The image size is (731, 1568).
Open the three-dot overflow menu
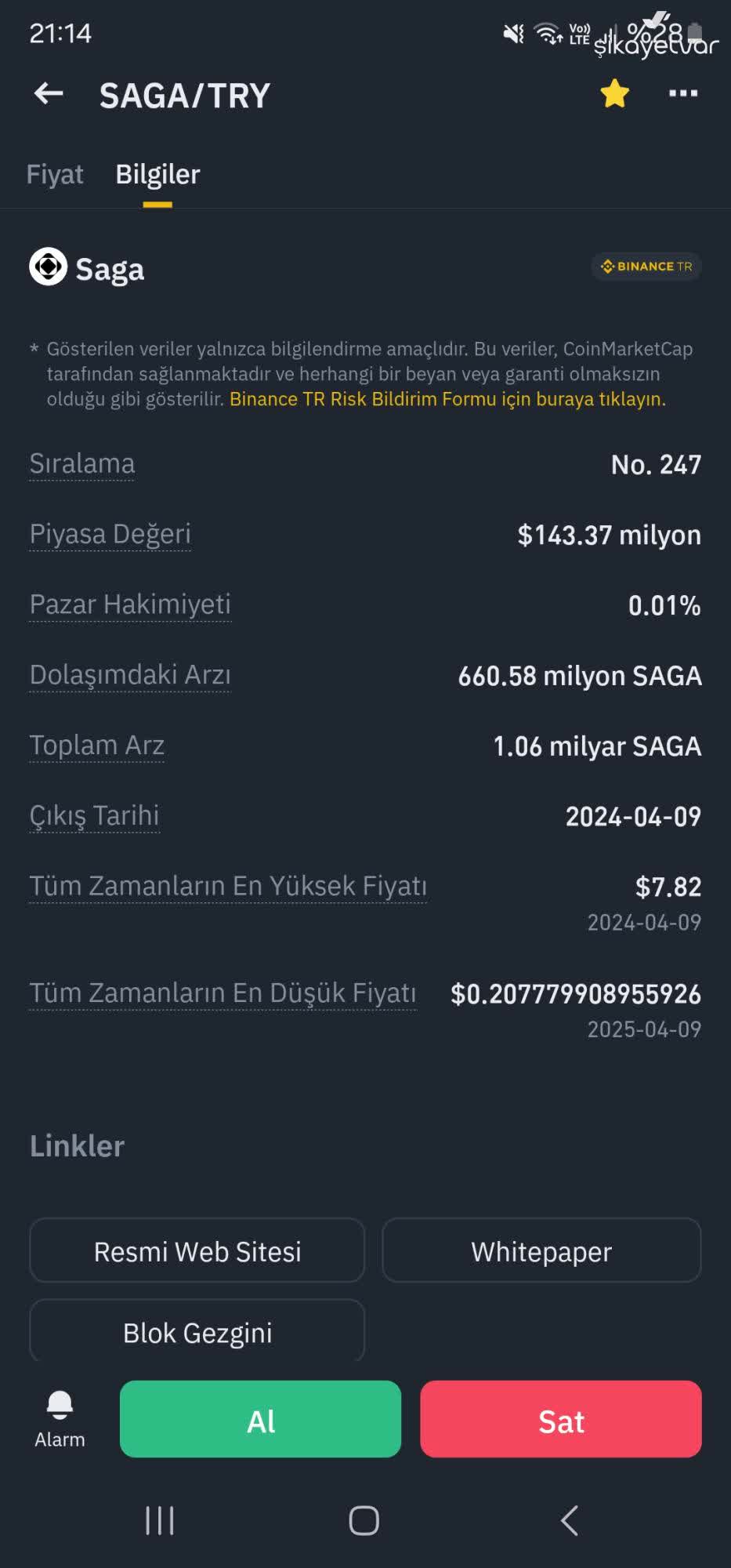(x=682, y=93)
